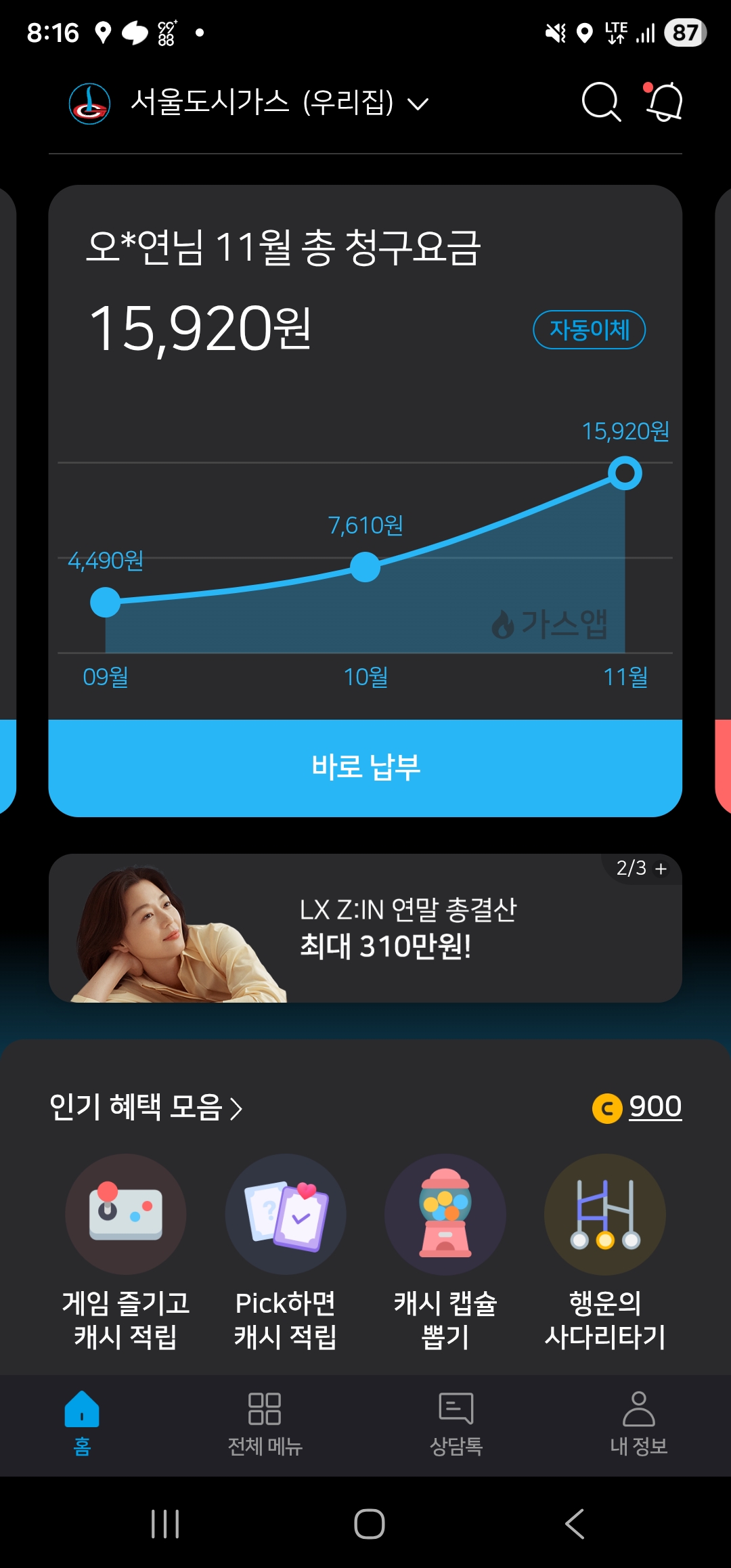Switch to the 내 정보 tab
Viewport: 731px width, 1568px height.
point(638,1423)
